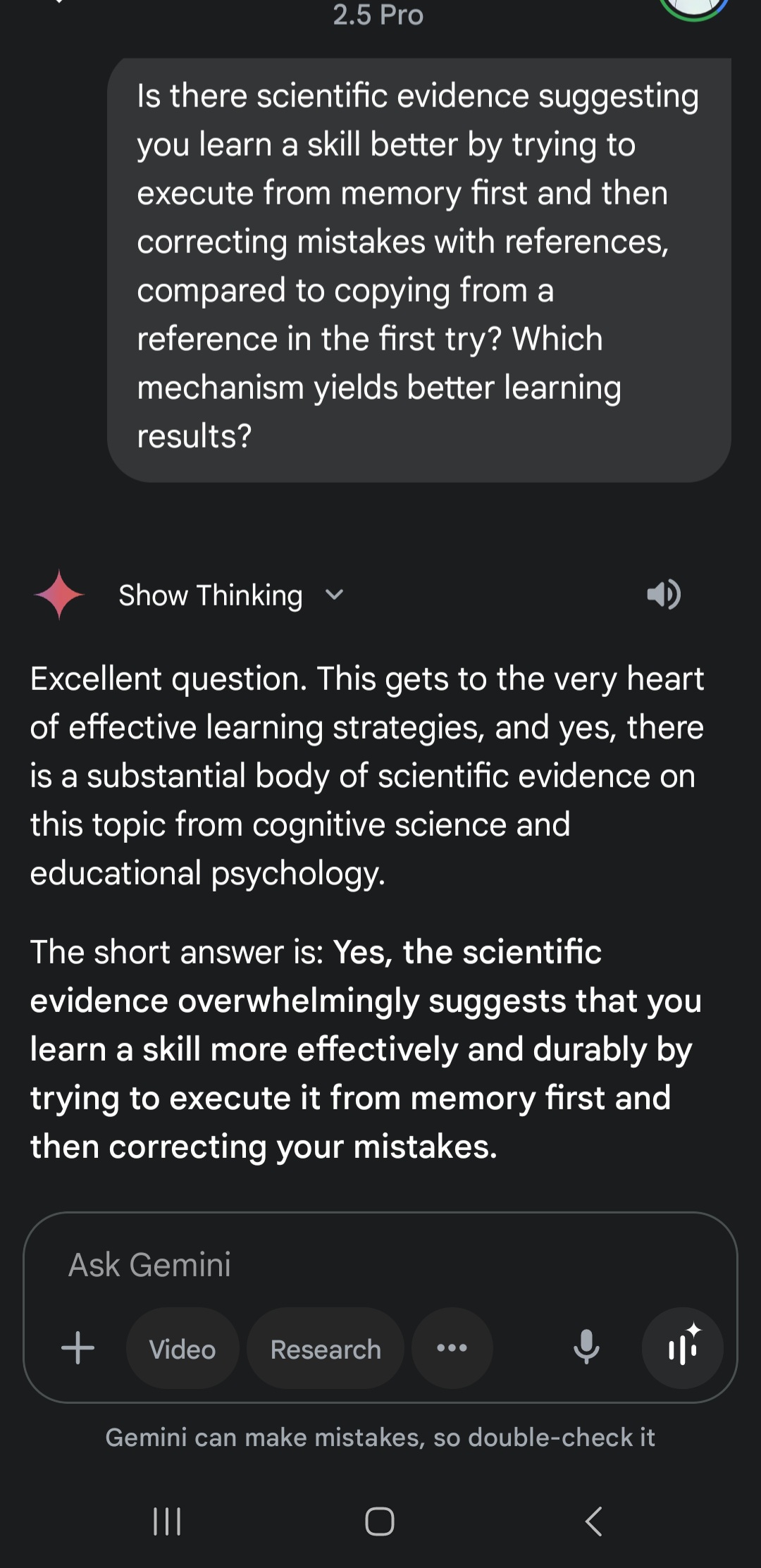Image resolution: width=761 pixels, height=1568 pixels.
Task: Go to the home screen
Action: (380, 1521)
